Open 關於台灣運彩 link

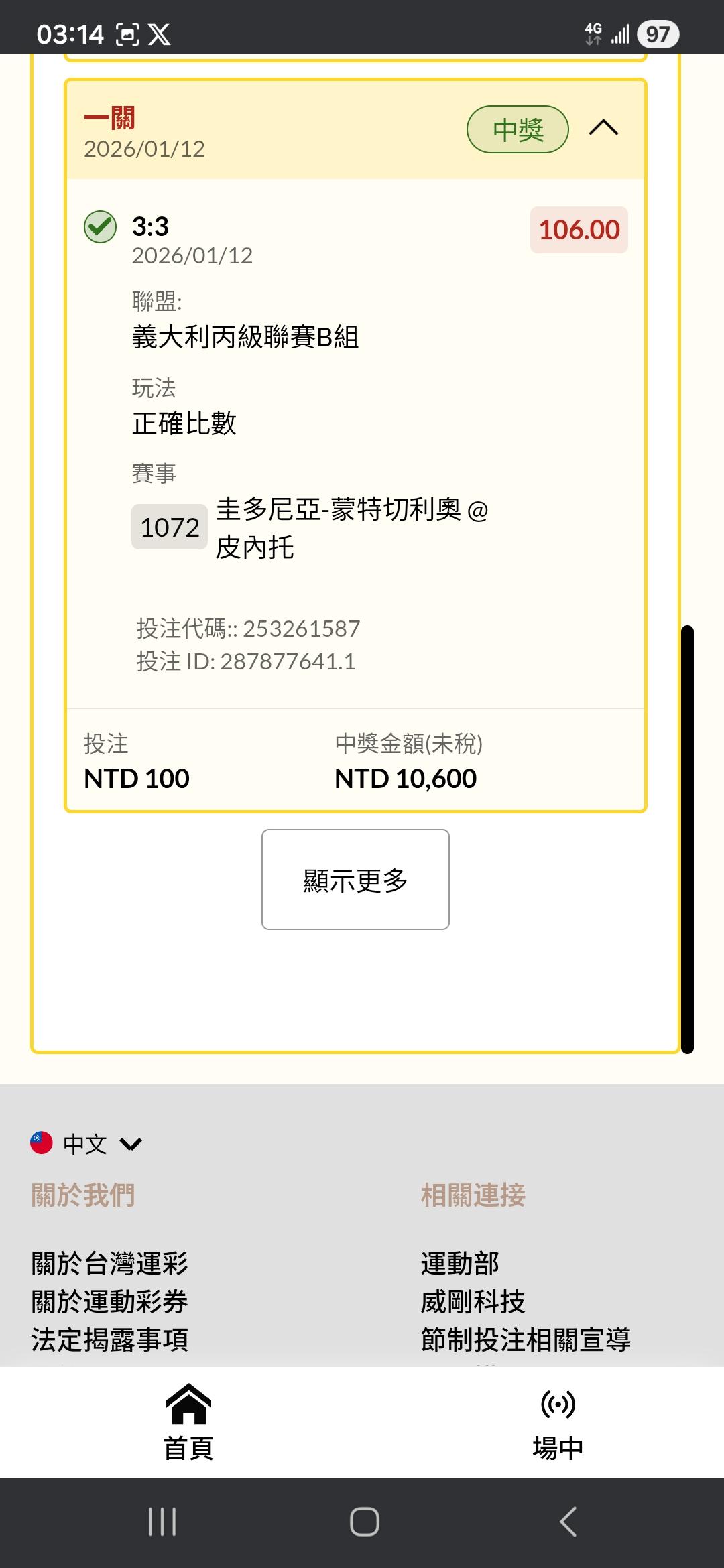(110, 1264)
